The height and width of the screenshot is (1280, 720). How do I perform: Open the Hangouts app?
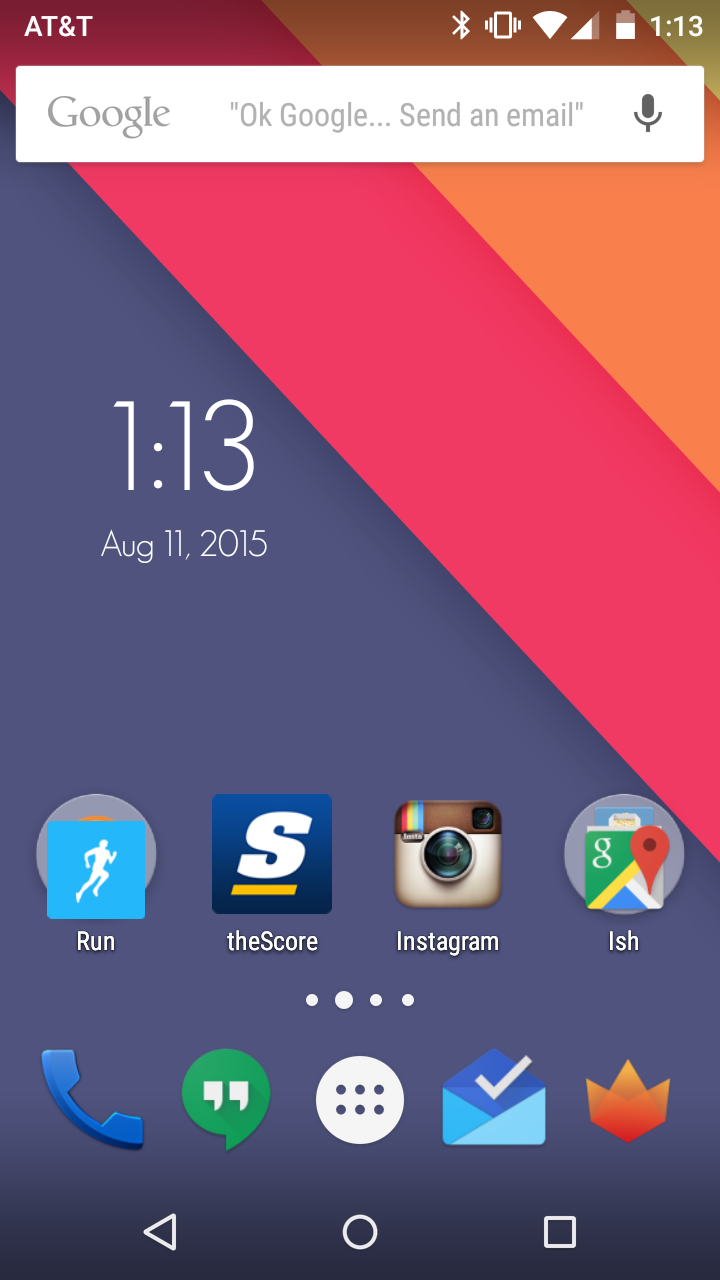pos(226,1098)
